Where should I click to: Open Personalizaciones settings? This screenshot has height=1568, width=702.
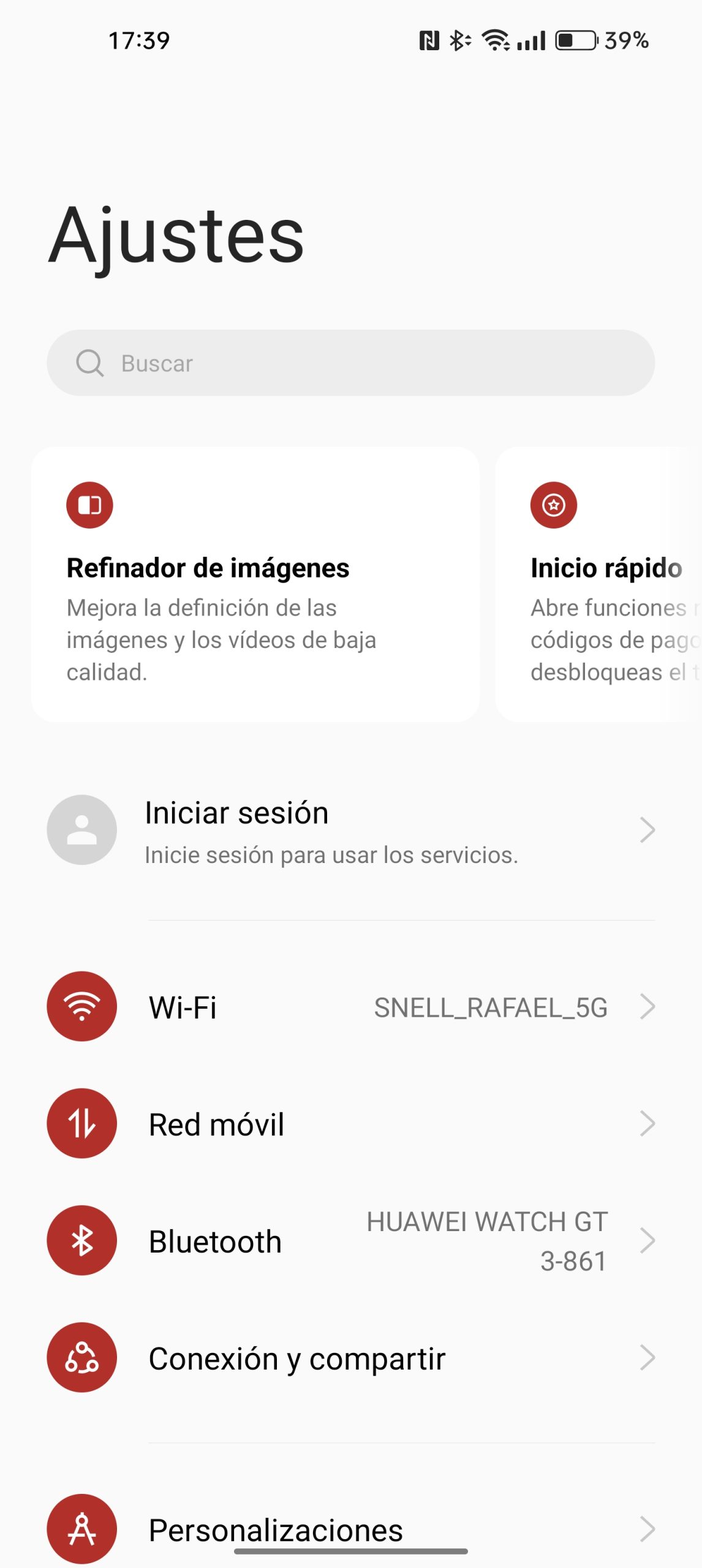click(x=350, y=1529)
